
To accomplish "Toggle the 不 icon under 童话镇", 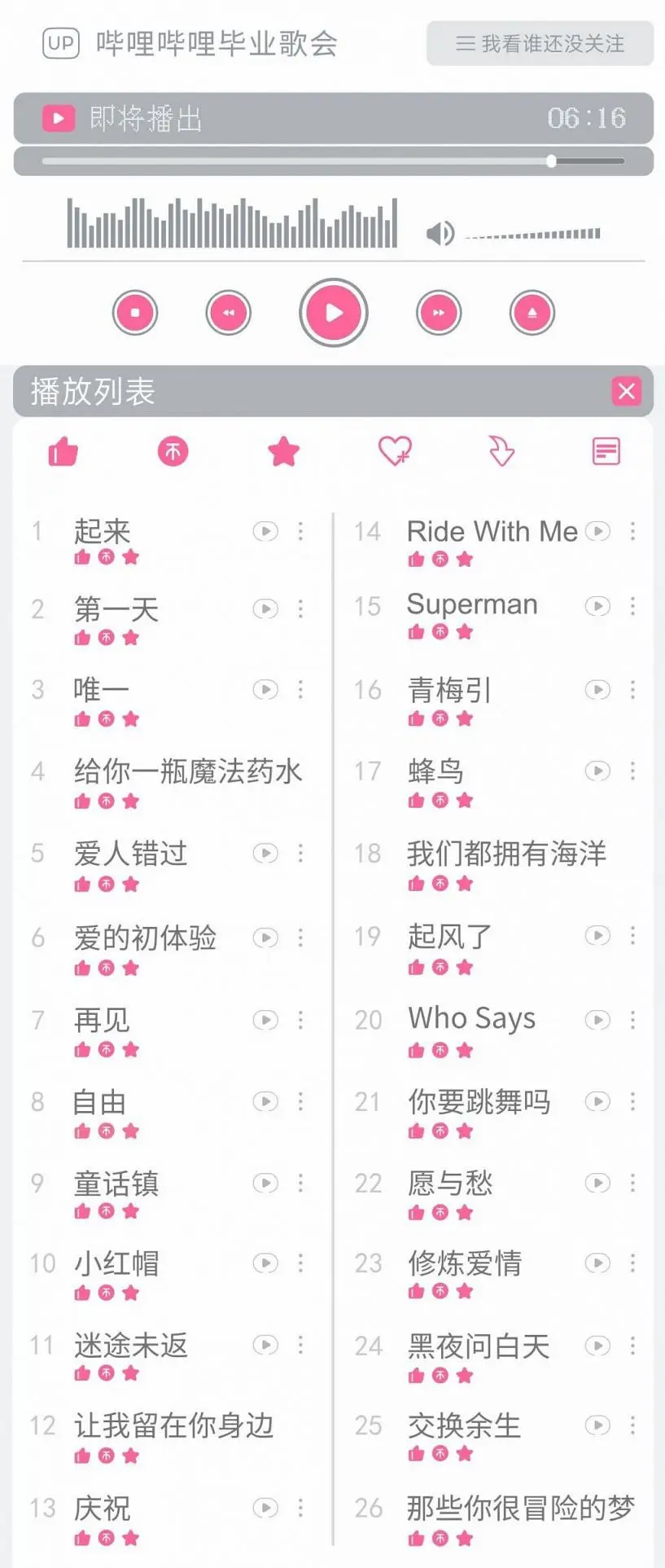I will pyautogui.click(x=107, y=1211).
